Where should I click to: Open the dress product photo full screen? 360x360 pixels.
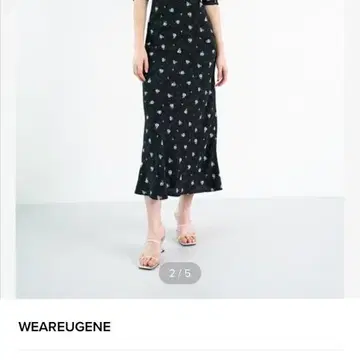(180, 149)
